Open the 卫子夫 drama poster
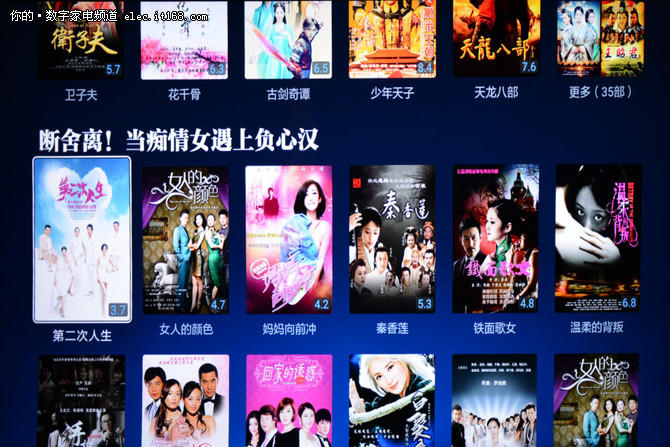 point(81,38)
